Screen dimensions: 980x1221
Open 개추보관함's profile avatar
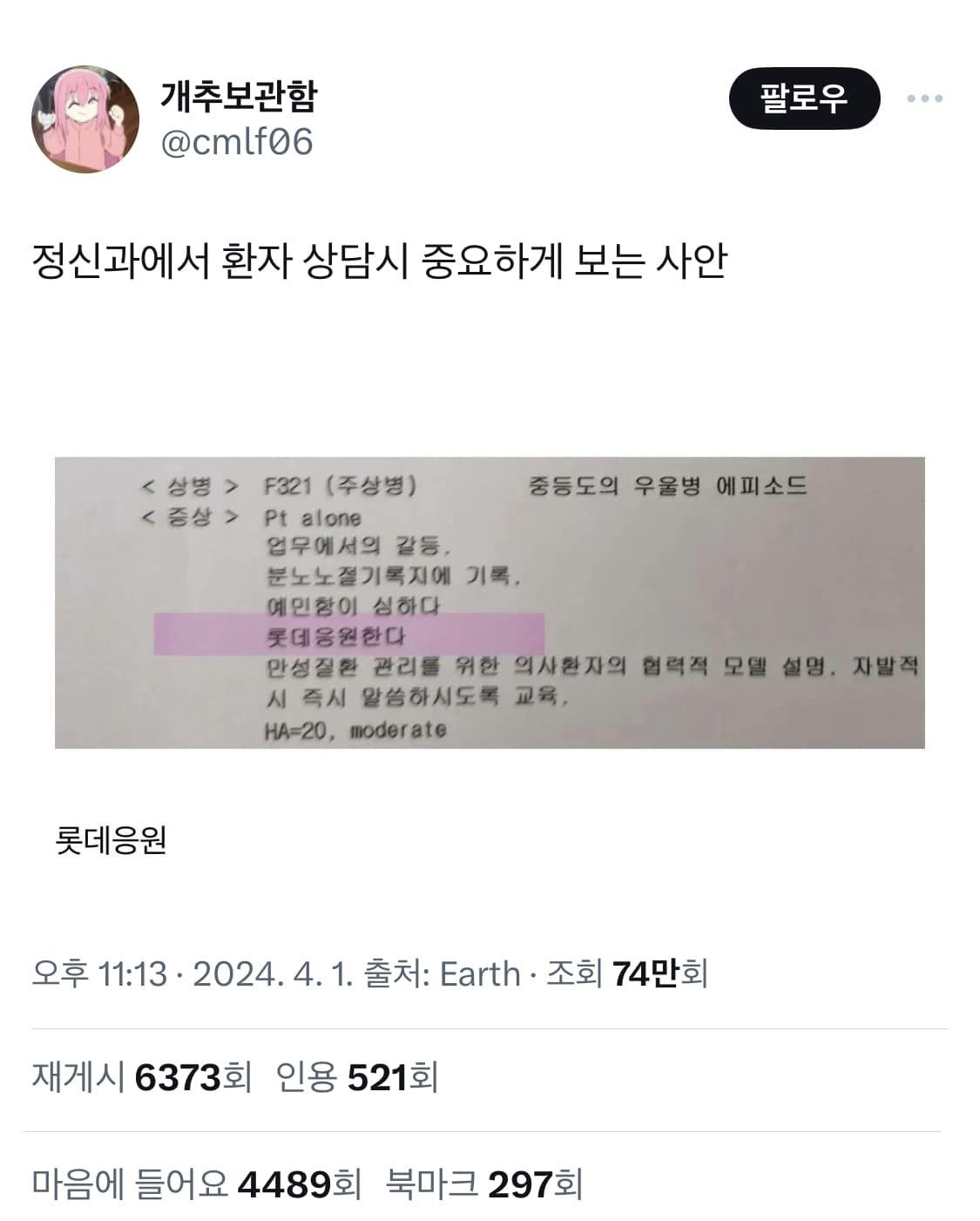[85, 119]
